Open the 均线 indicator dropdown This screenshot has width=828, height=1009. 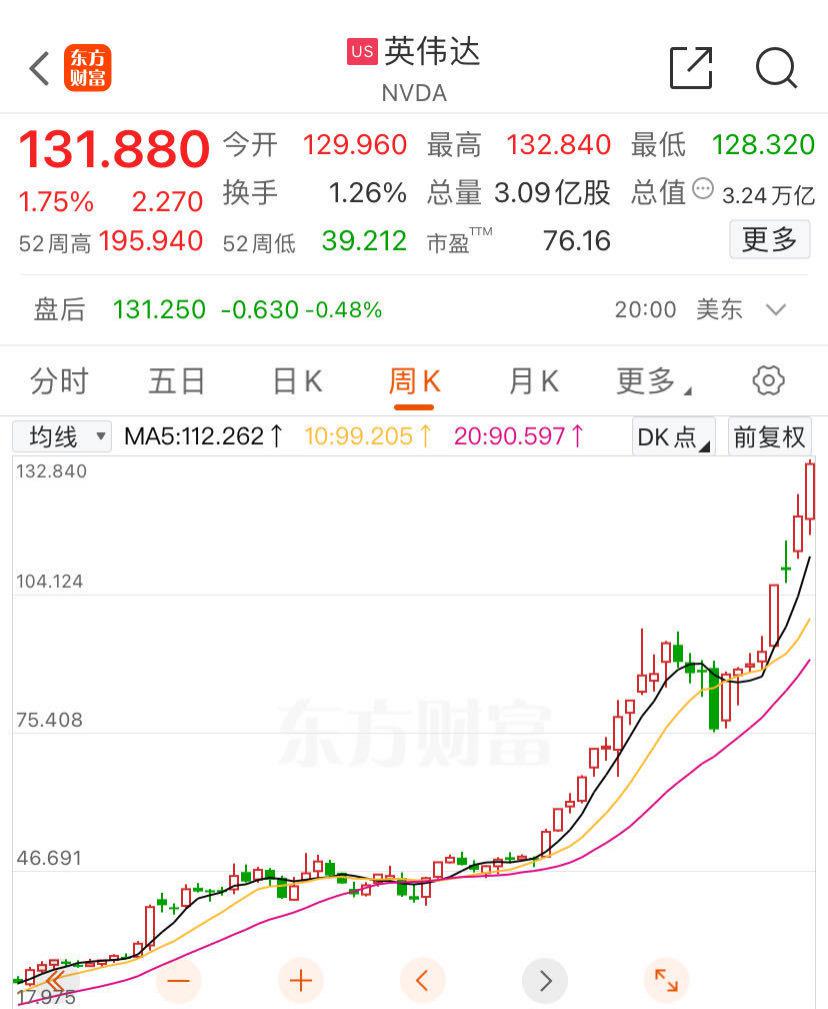[62, 436]
